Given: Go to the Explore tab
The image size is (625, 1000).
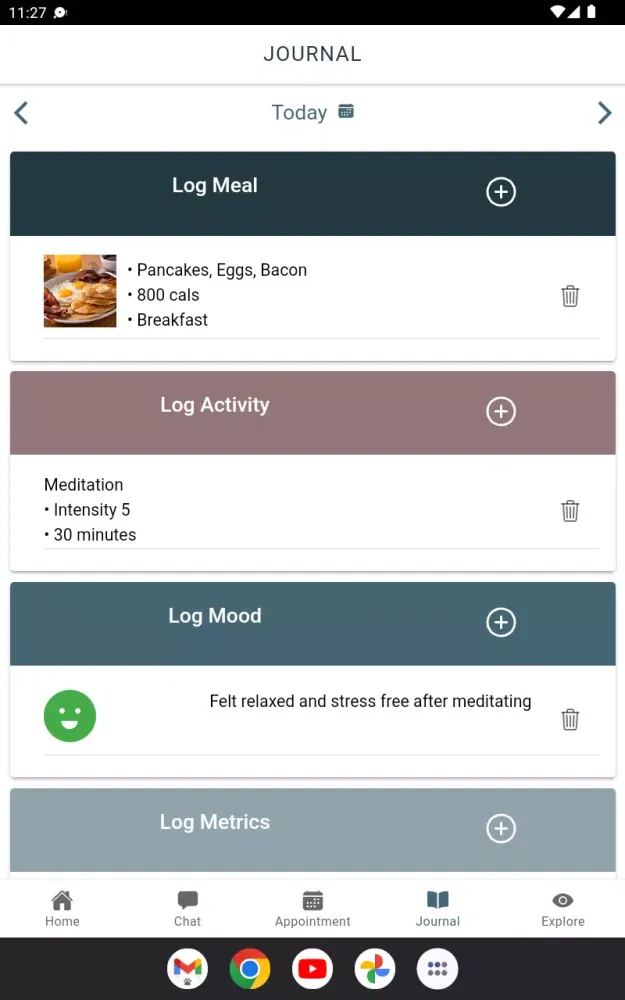Looking at the screenshot, I should tap(563, 909).
